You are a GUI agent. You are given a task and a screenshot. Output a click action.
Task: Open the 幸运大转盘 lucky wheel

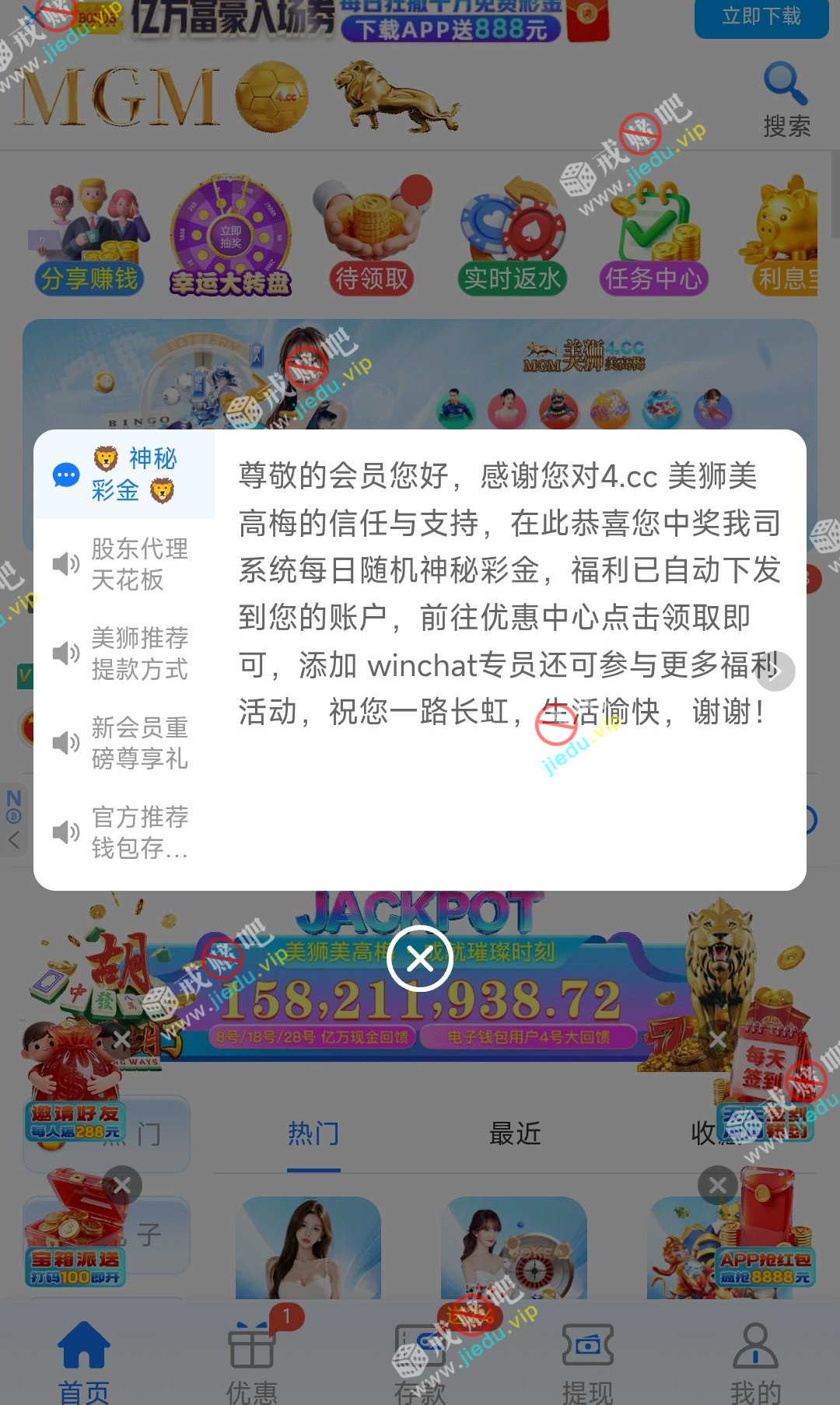[230, 237]
